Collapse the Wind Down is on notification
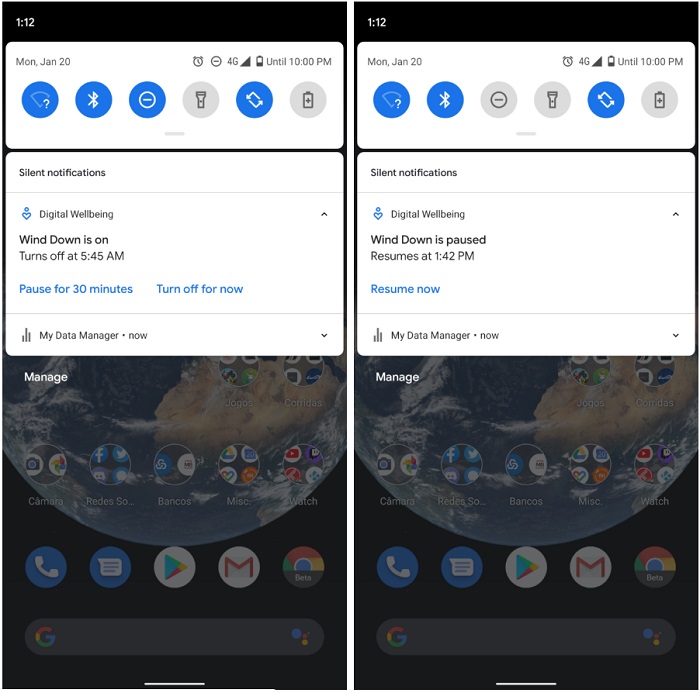Image resolution: width=700 pixels, height=693 pixels. point(324,214)
